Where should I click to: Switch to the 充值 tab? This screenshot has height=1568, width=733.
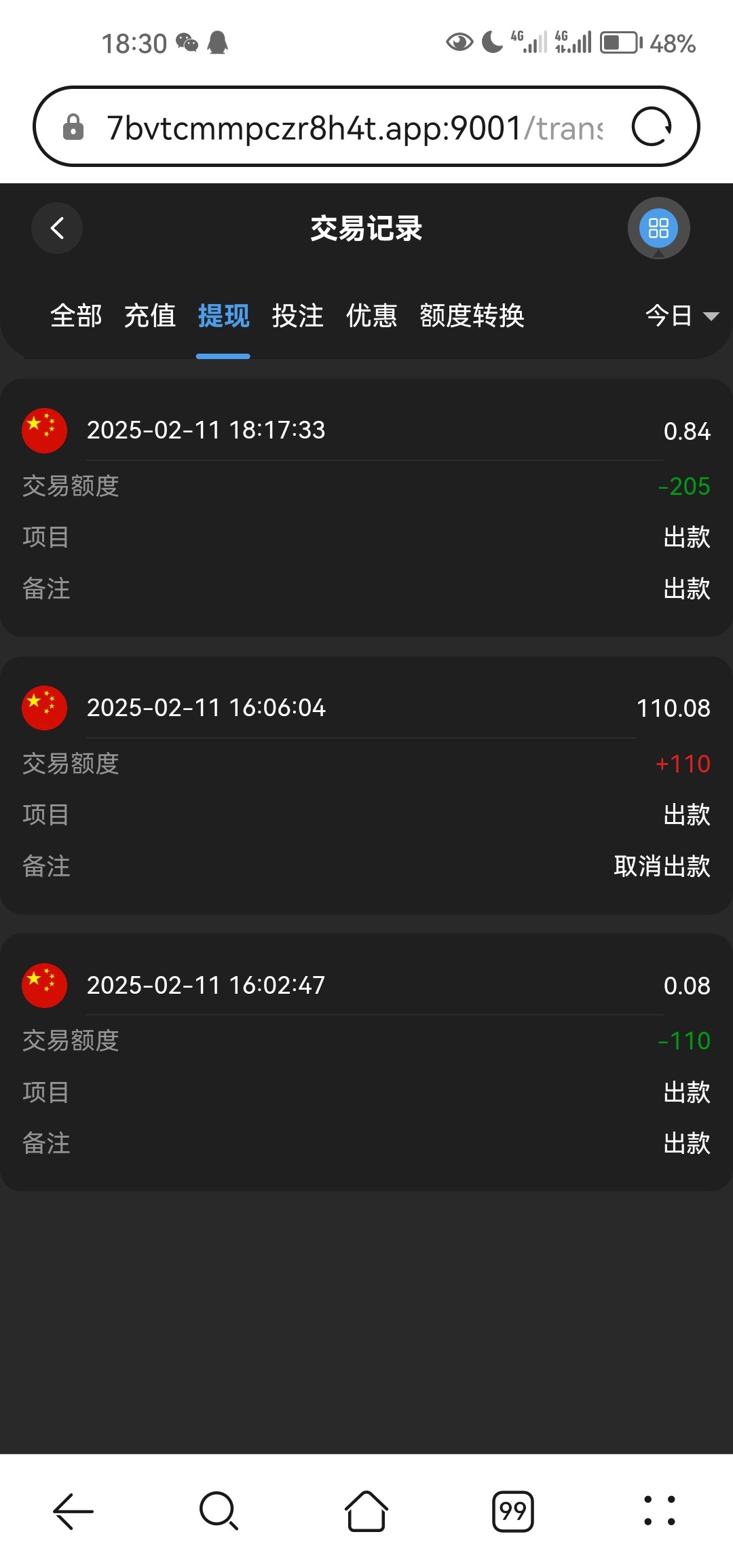[x=150, y=316]
